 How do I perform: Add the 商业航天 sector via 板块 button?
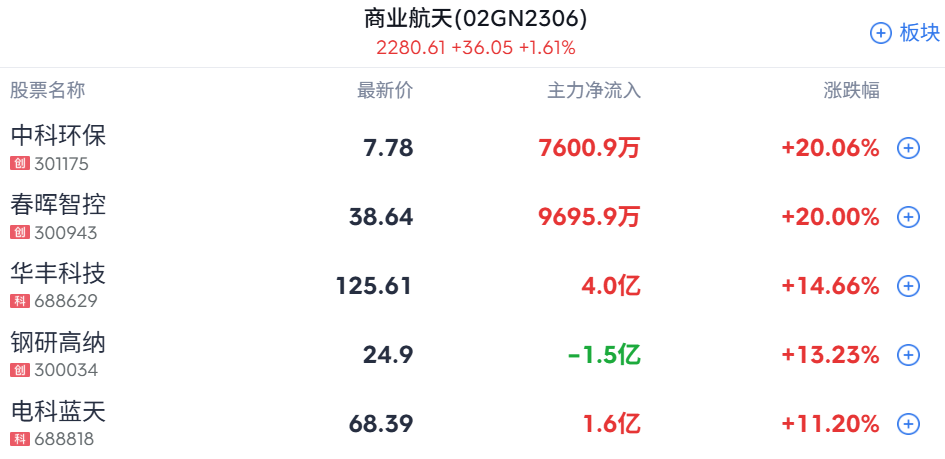(x=905, y=33)
